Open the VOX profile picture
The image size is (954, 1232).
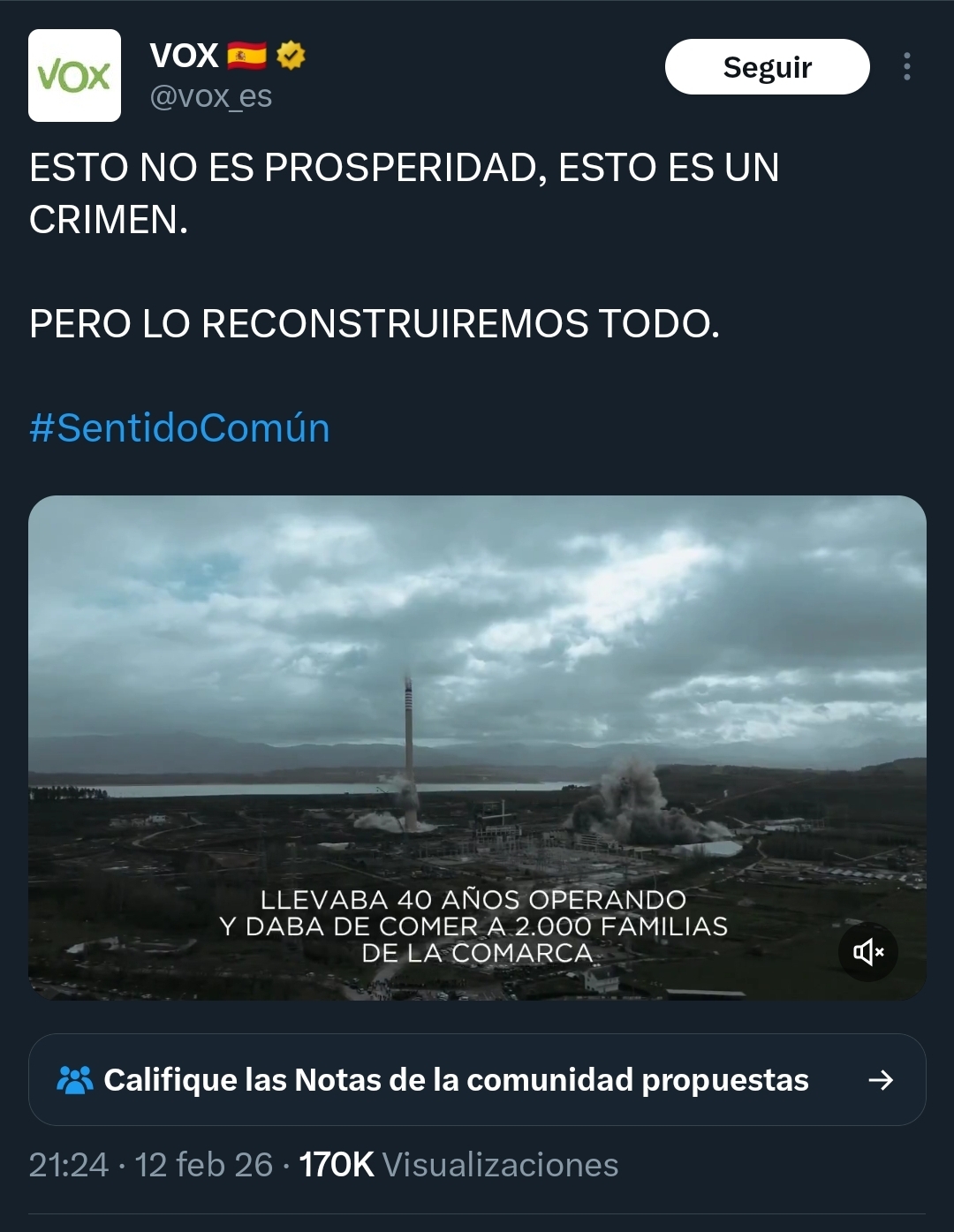pos(75,76)
